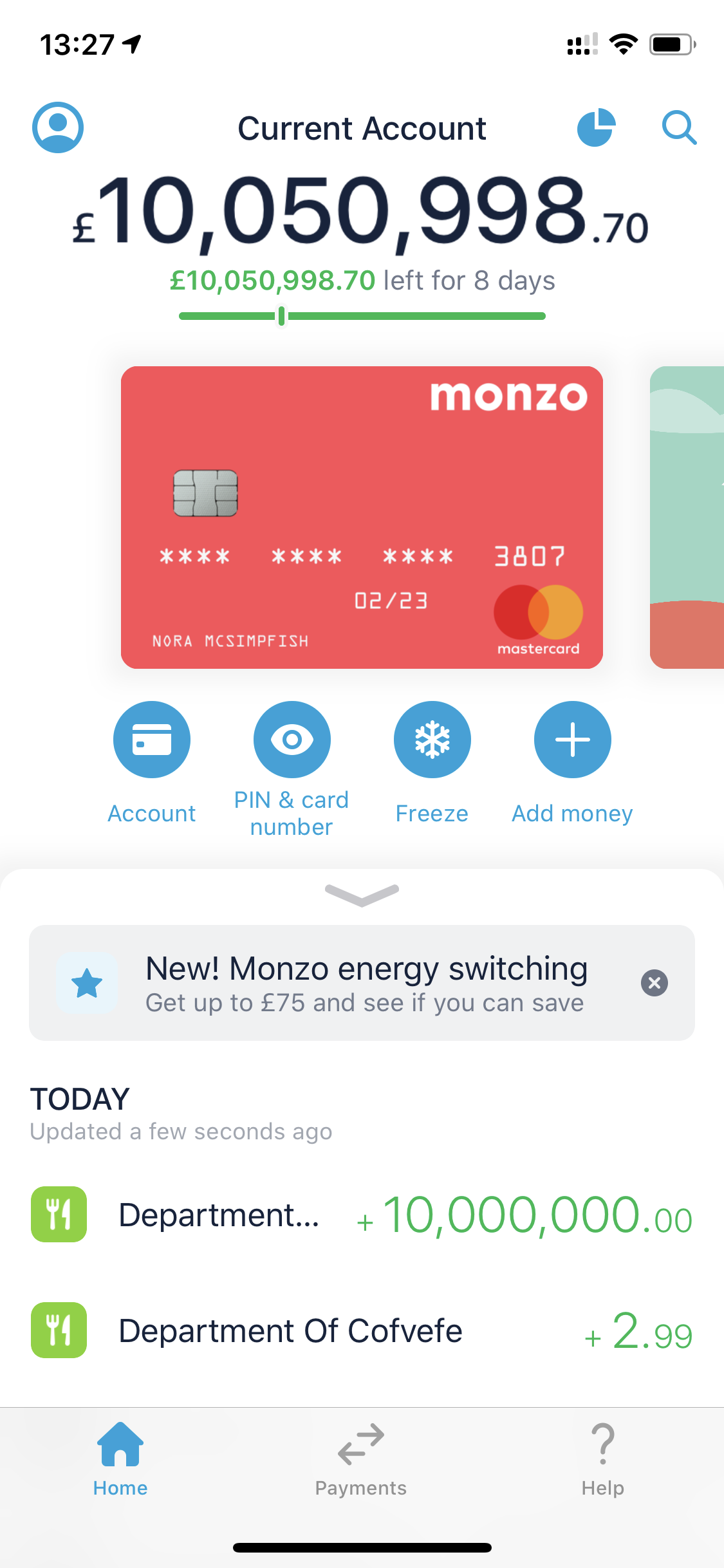Screen dimensions: 724x1568
Task: Tap Add money
Action: (x=572, y=740)
